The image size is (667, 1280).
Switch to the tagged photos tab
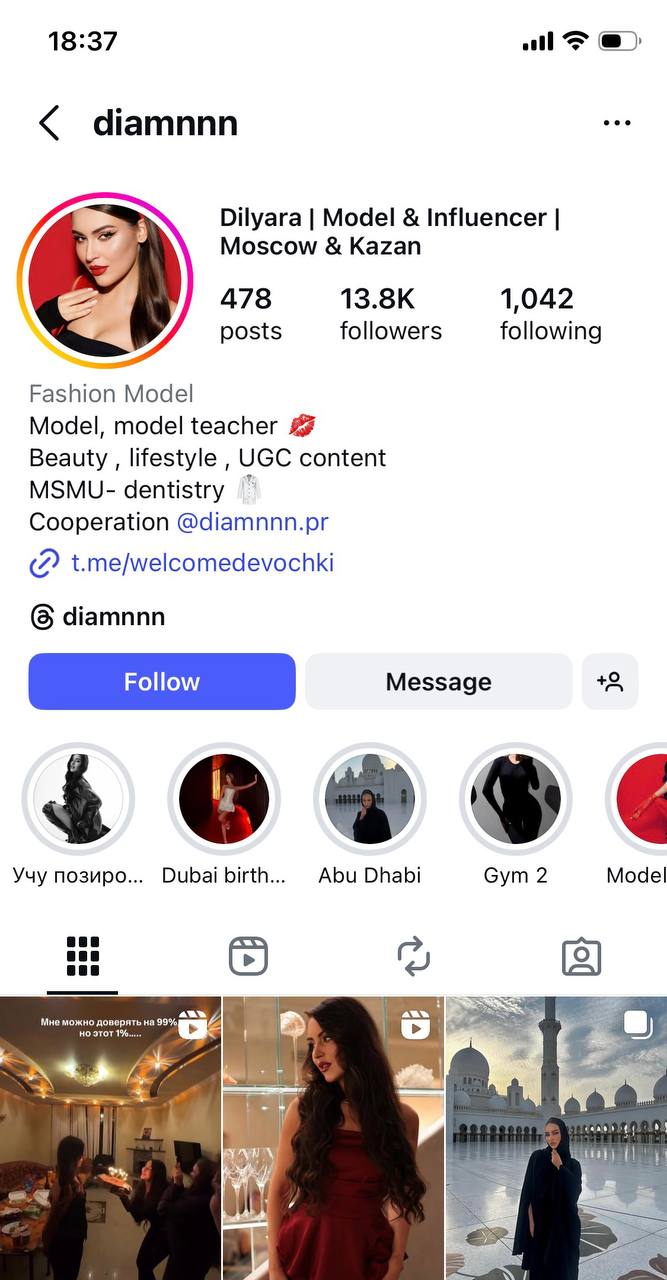pyautogui.click(x=581, y=957)
